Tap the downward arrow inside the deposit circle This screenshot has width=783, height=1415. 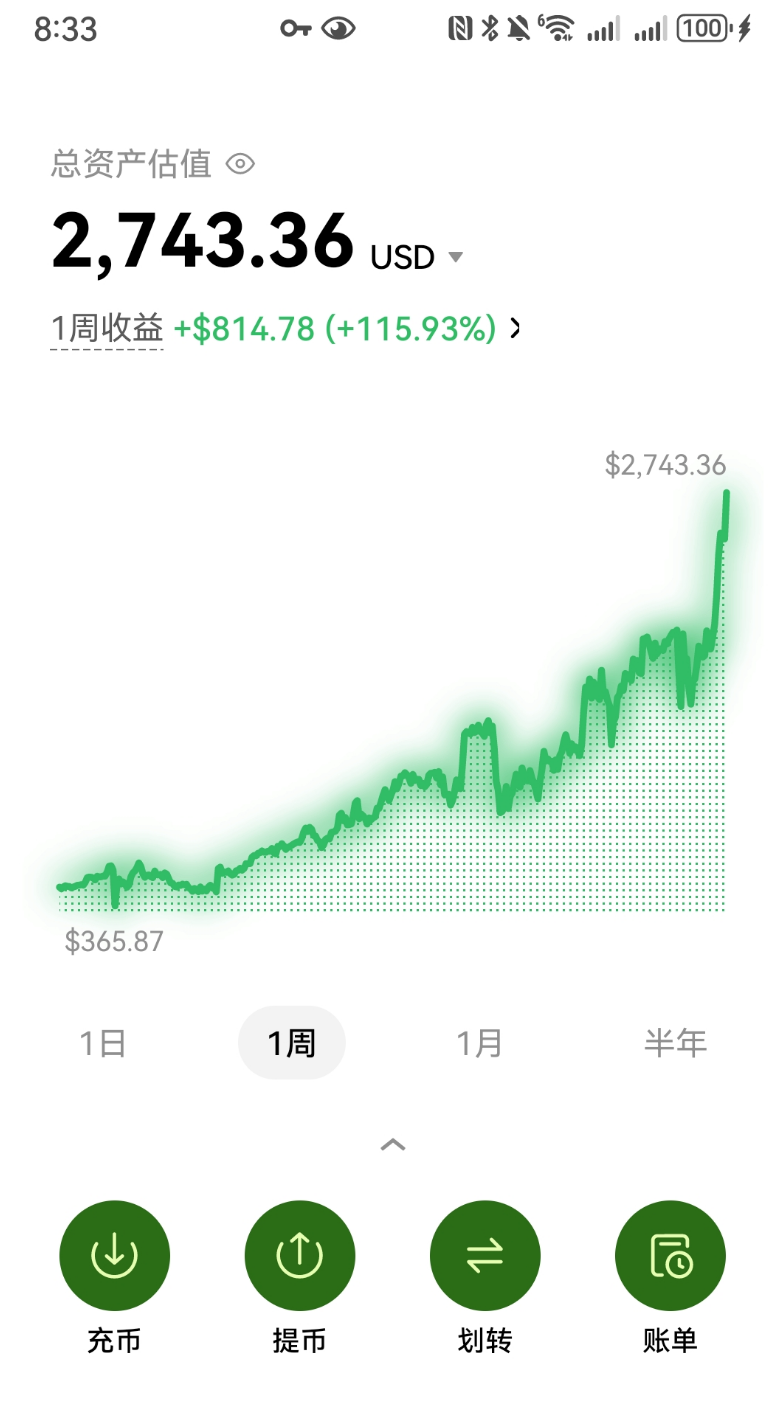(115, 1255)
